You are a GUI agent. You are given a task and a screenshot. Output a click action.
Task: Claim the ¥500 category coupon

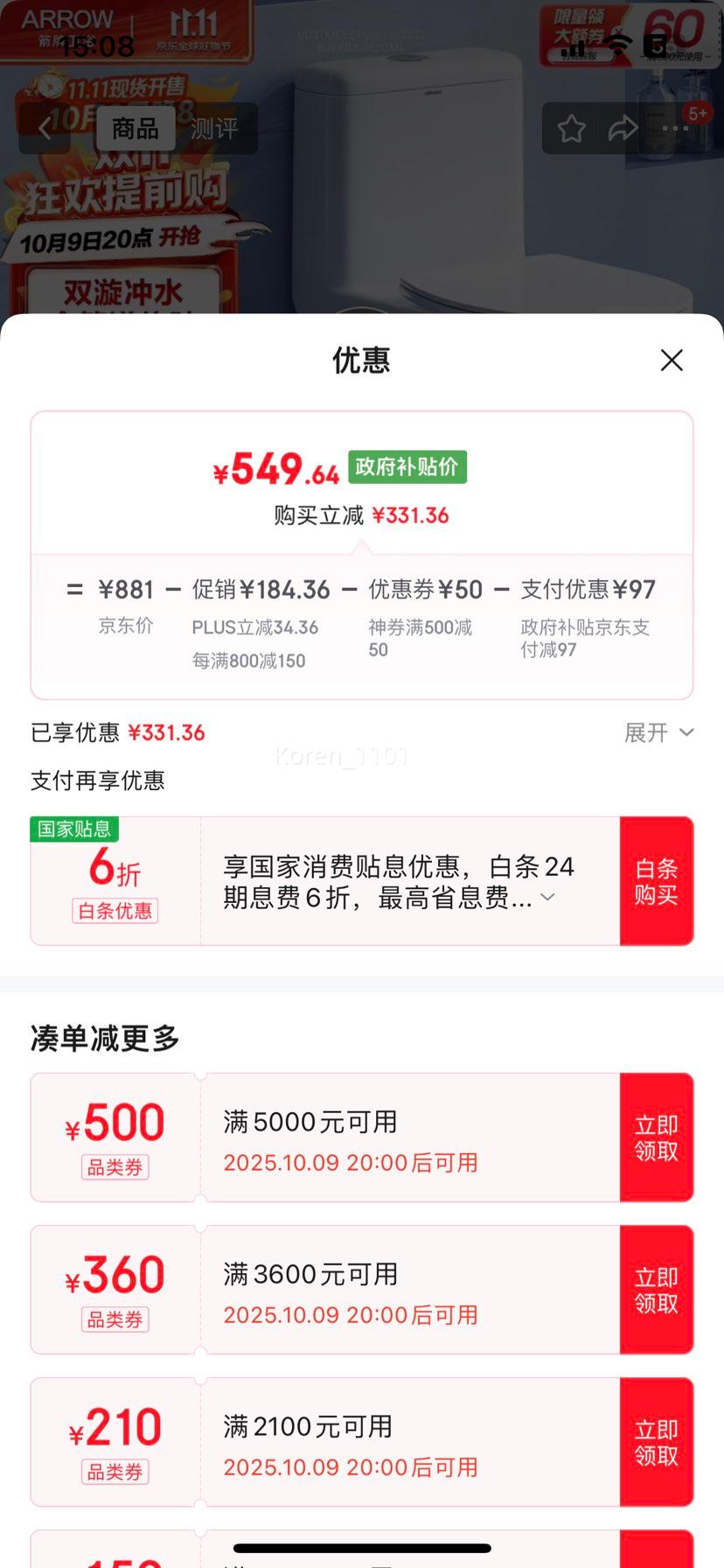[657, 1137]
